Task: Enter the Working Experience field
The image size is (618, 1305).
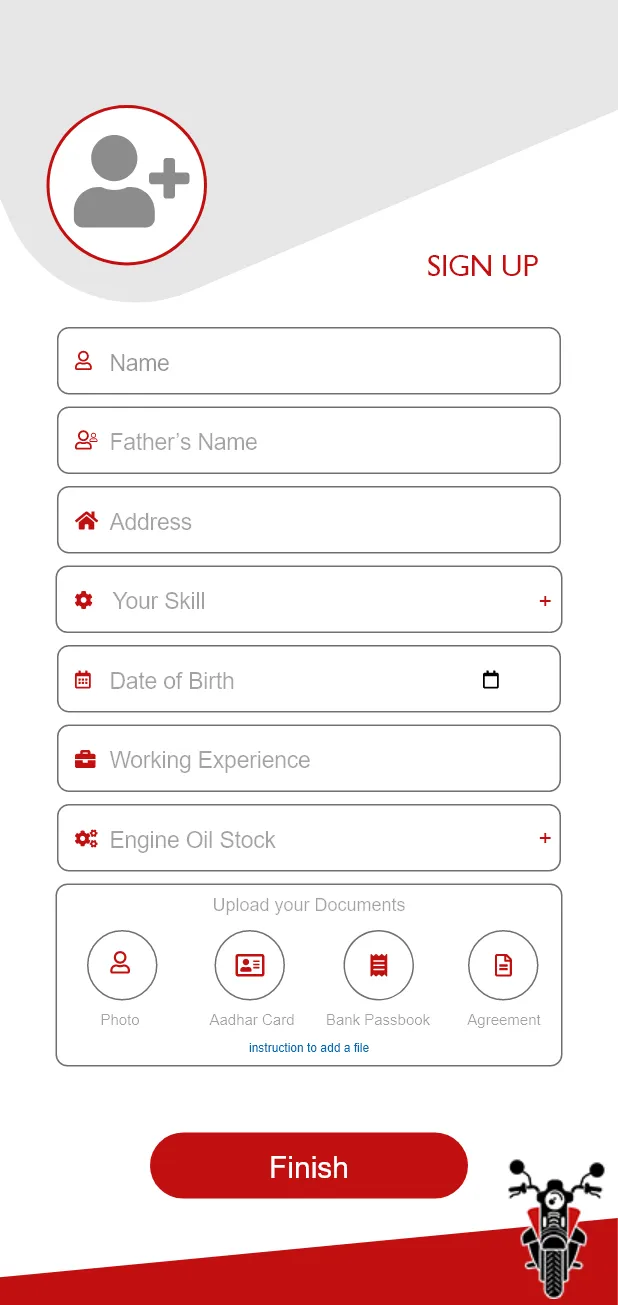Action: 308,760
